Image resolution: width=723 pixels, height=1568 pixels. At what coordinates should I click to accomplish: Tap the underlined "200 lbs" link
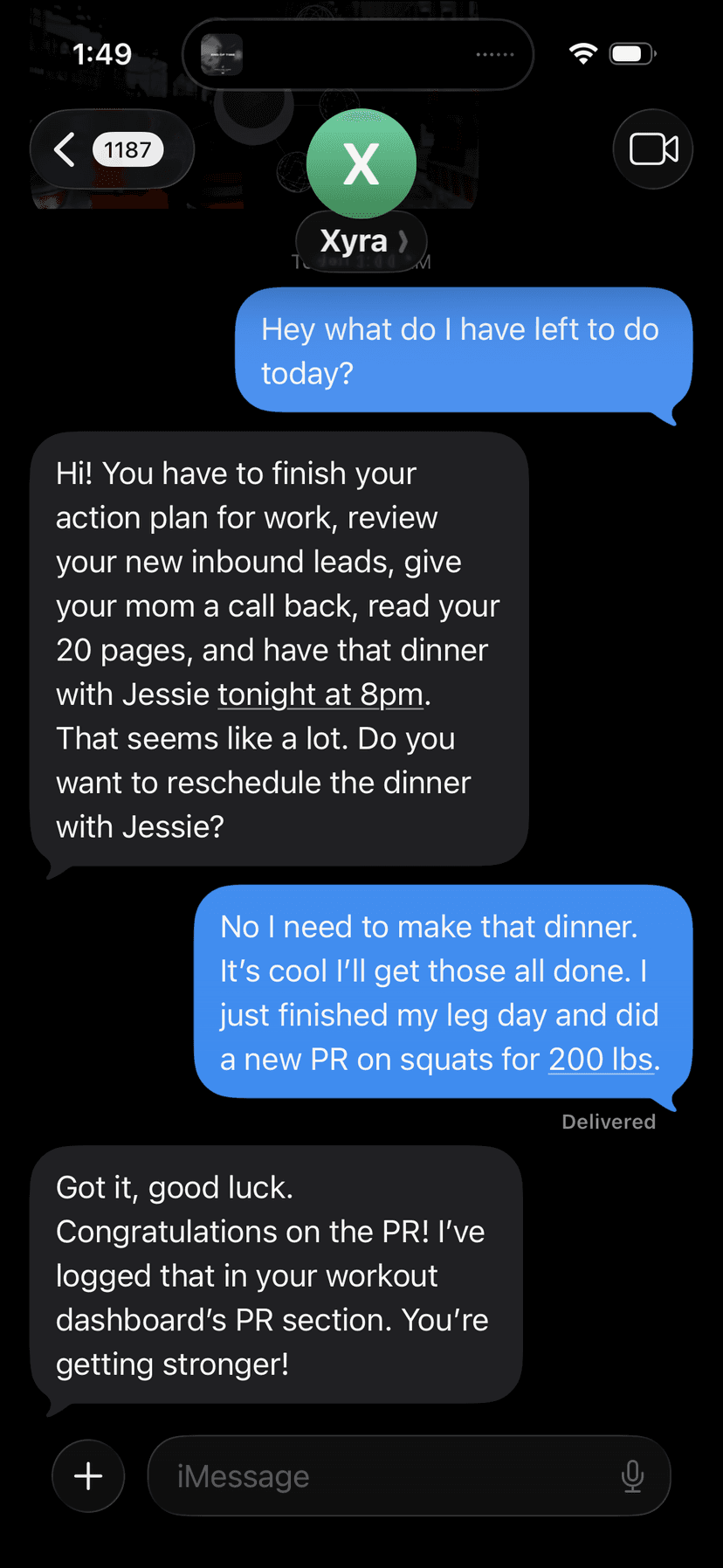[601, 1060]
